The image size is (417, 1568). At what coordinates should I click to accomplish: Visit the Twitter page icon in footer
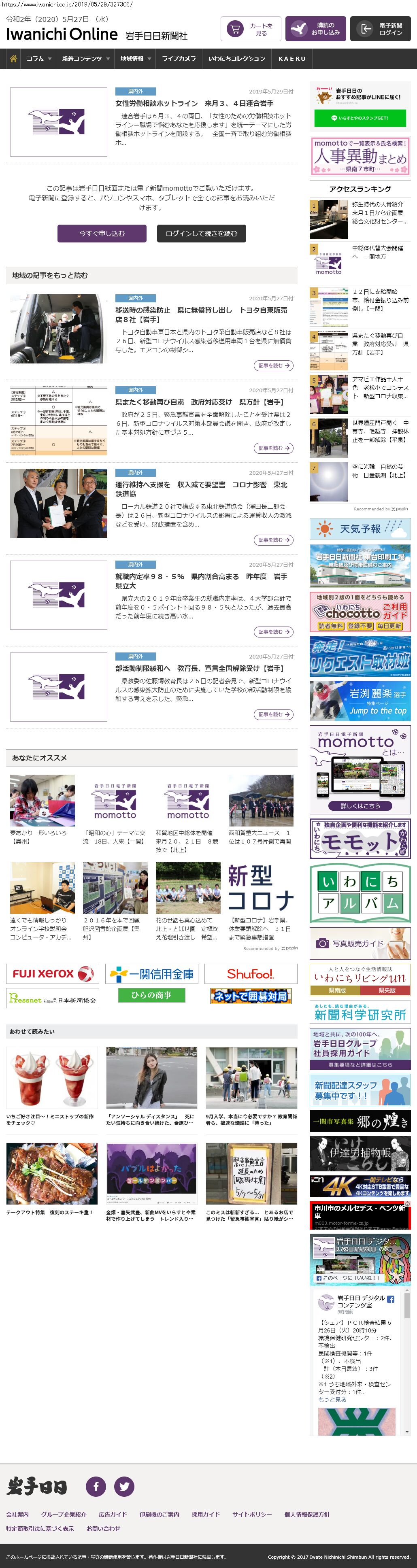point(124,1486)
